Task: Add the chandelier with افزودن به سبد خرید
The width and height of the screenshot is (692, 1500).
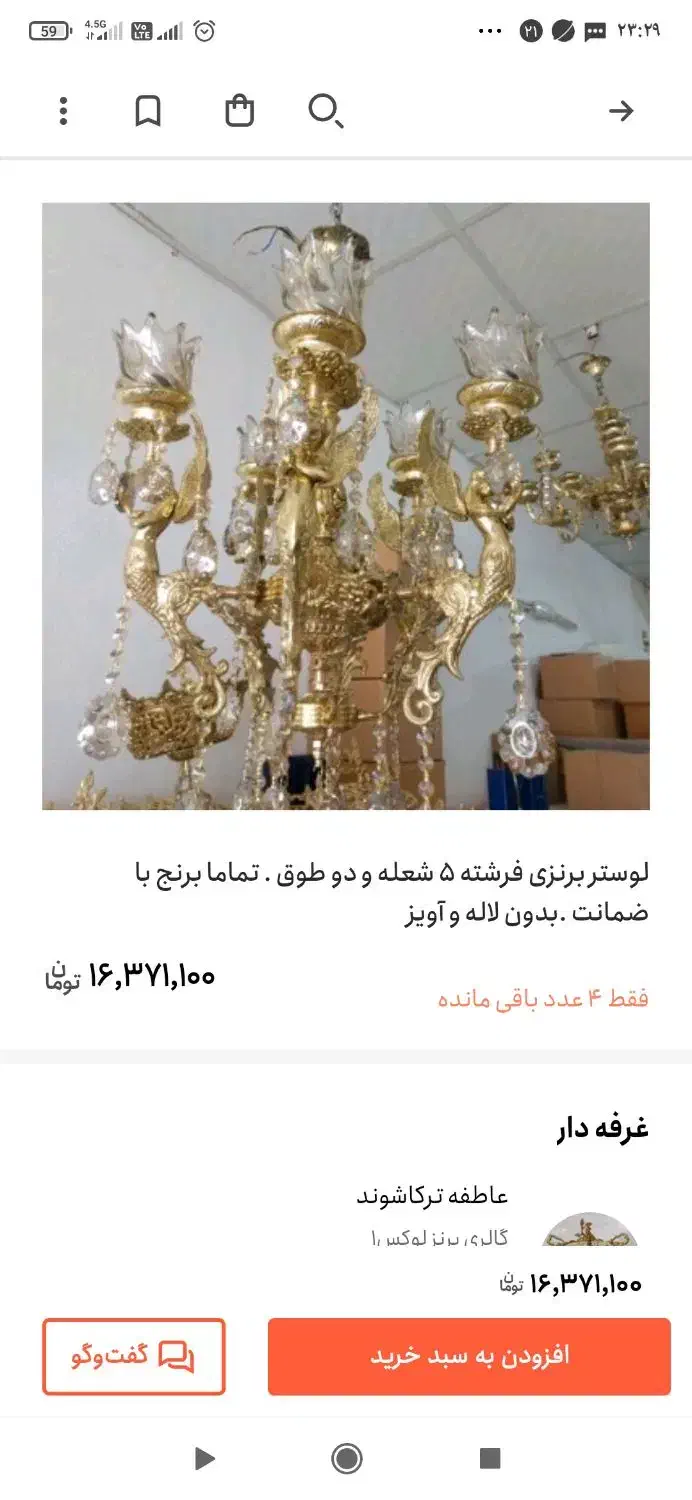Action: (x=469, y=1356)
